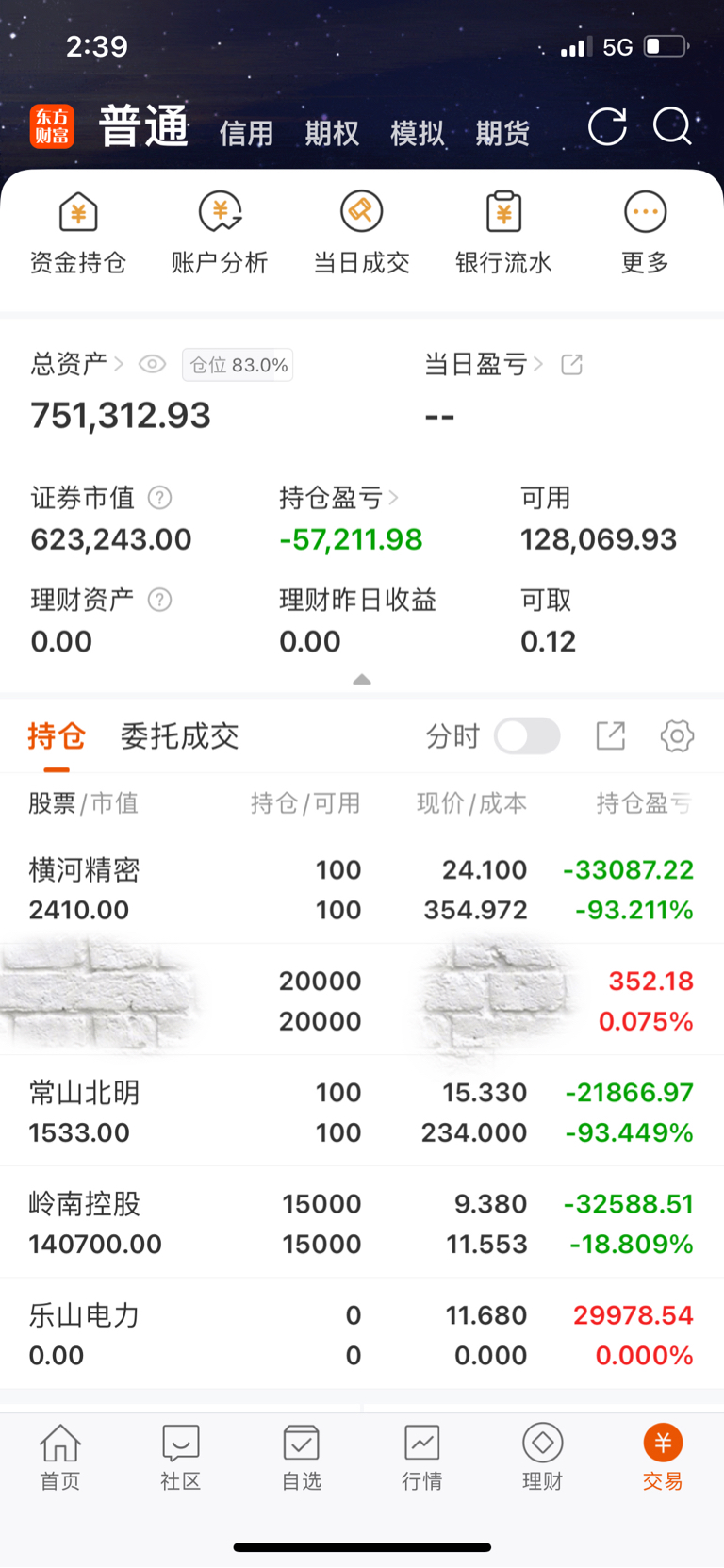Collapse the asset details arrow
Screen dimensions: 724x1568
coord(362,679)
